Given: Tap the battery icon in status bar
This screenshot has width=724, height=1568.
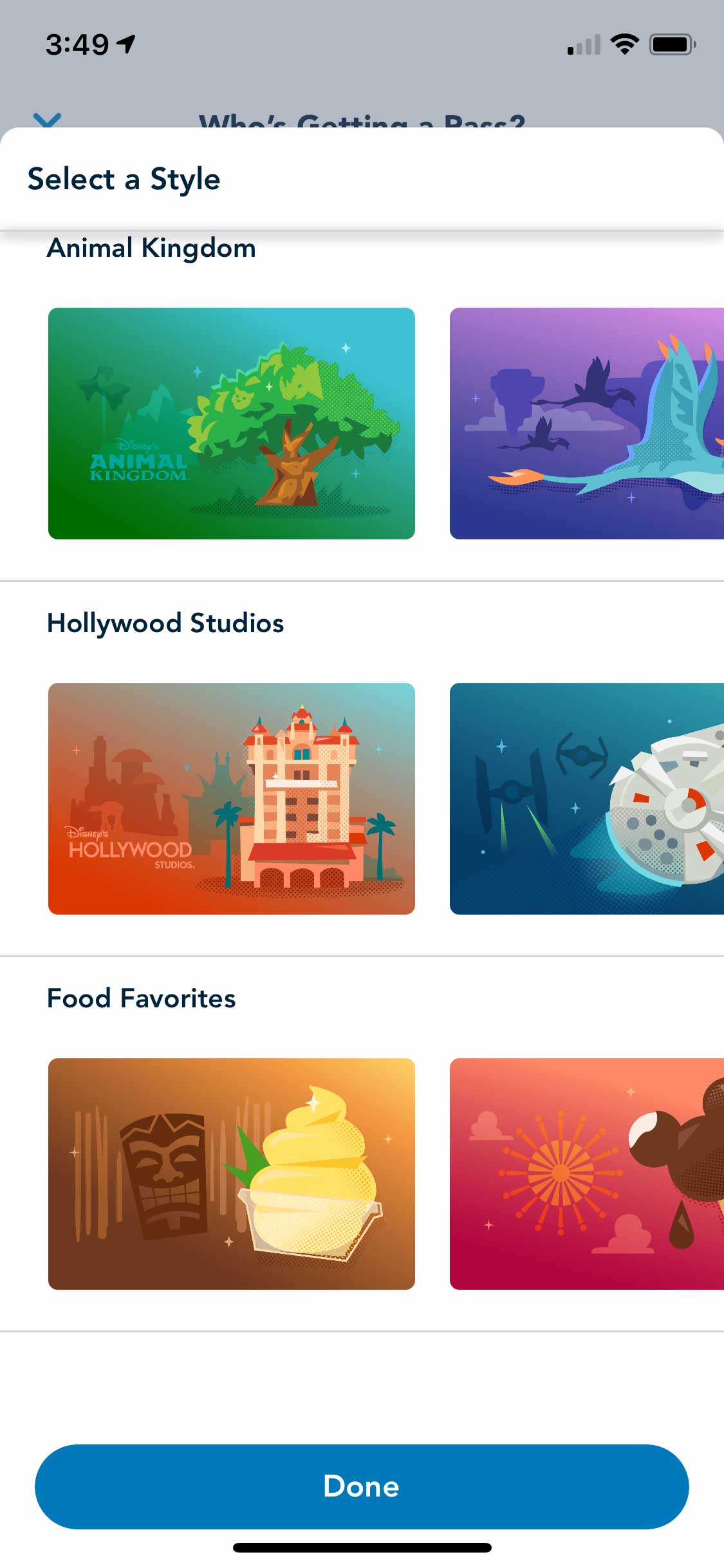Looking at the screenshot, I should (671, 43).
